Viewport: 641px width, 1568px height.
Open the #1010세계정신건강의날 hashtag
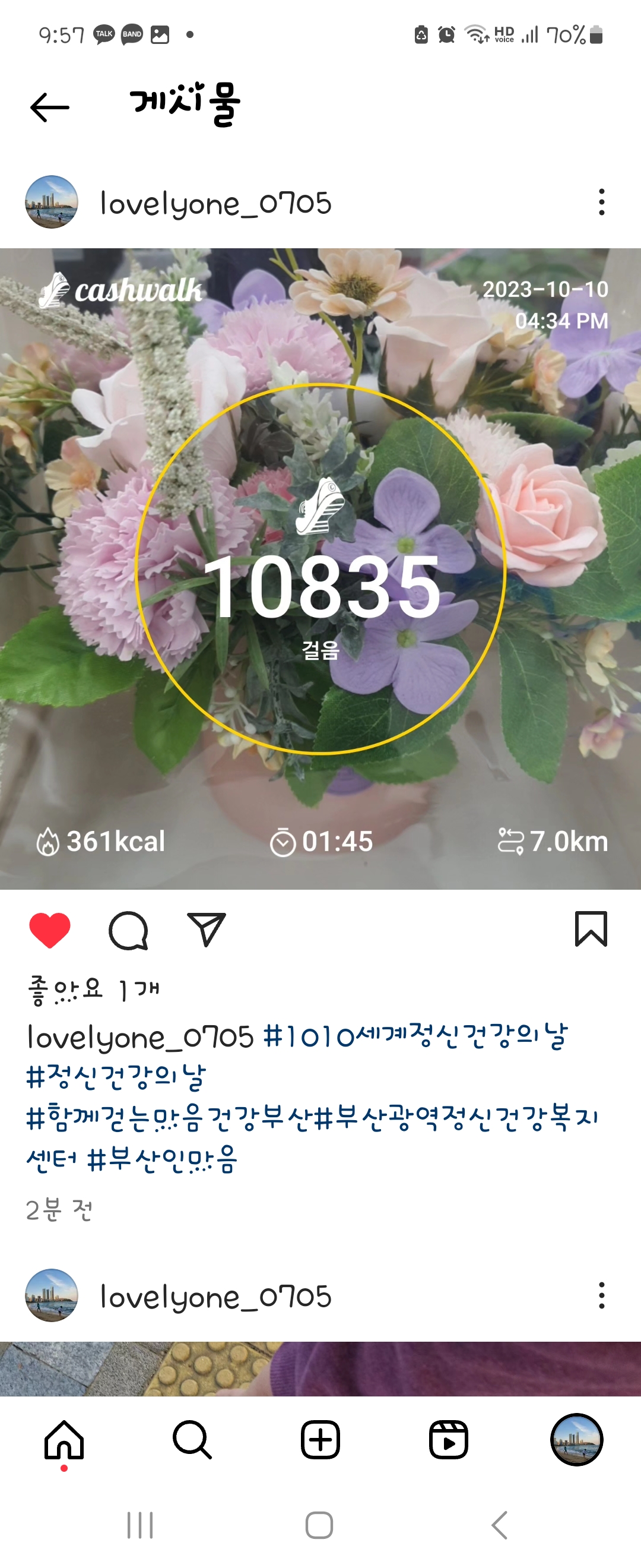[x=415, y=1036]
